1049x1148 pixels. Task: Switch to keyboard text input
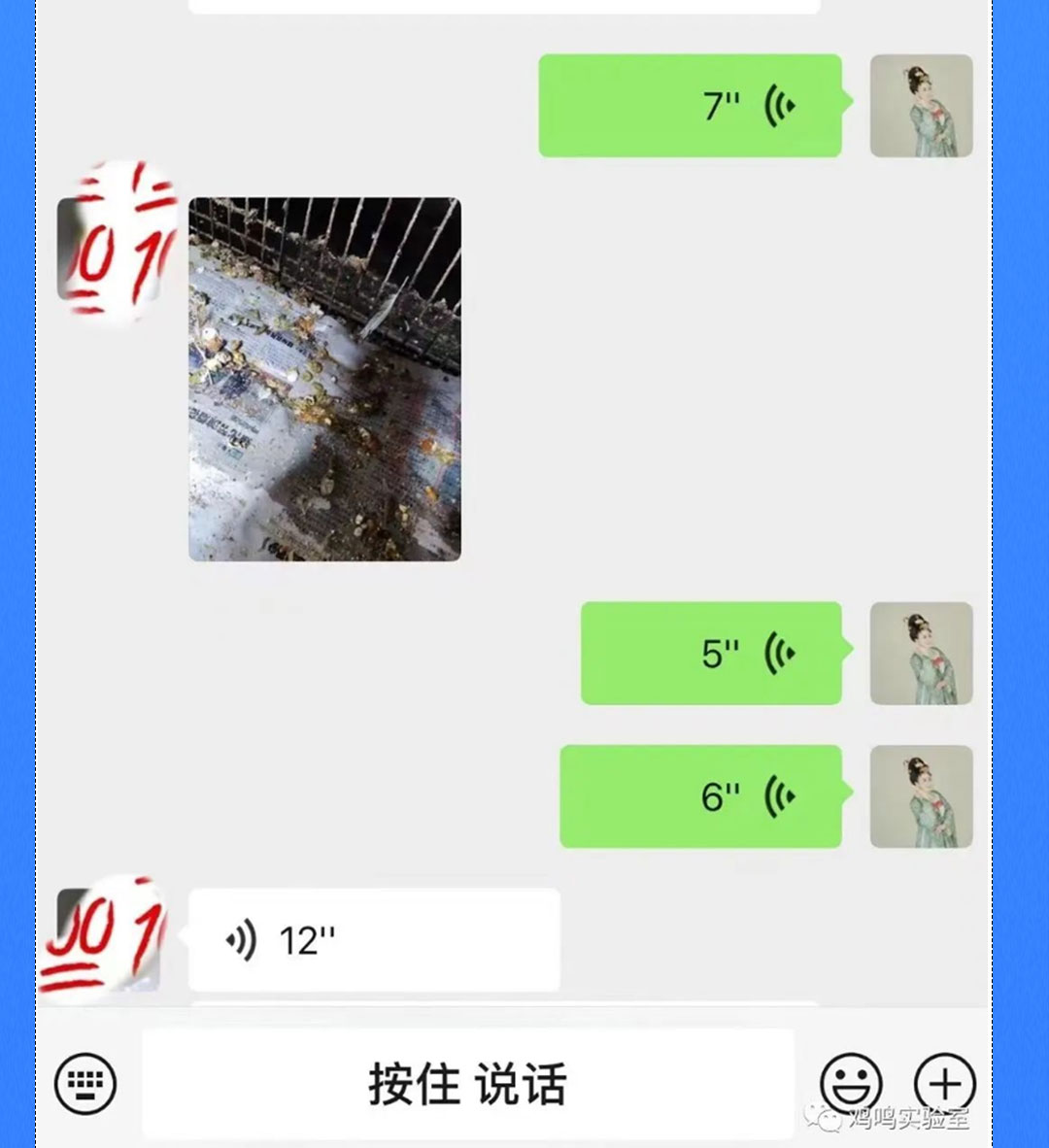point(85,1083)
